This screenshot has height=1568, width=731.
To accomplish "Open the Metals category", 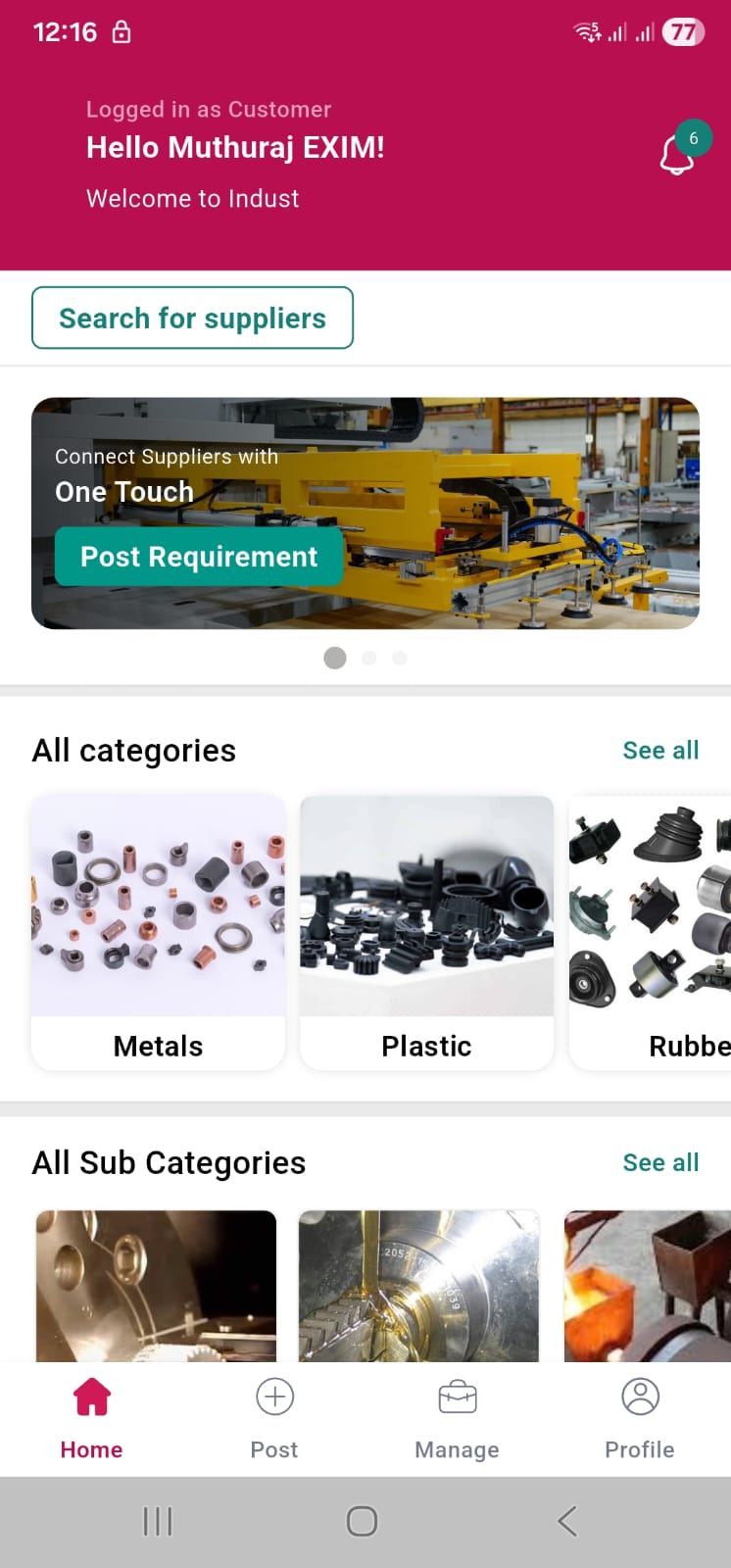I will pos(159,932).
